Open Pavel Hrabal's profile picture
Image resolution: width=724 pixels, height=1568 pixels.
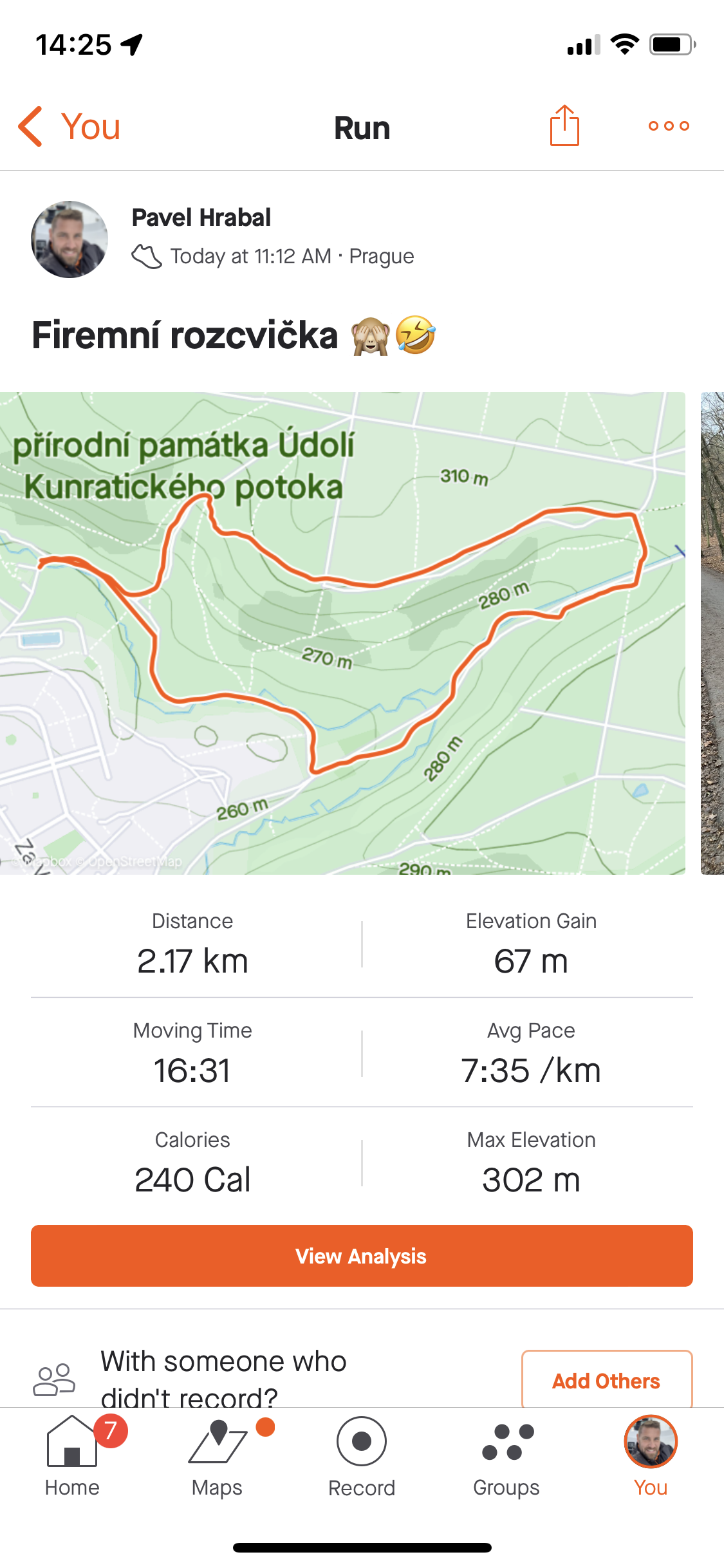[70, 239]
